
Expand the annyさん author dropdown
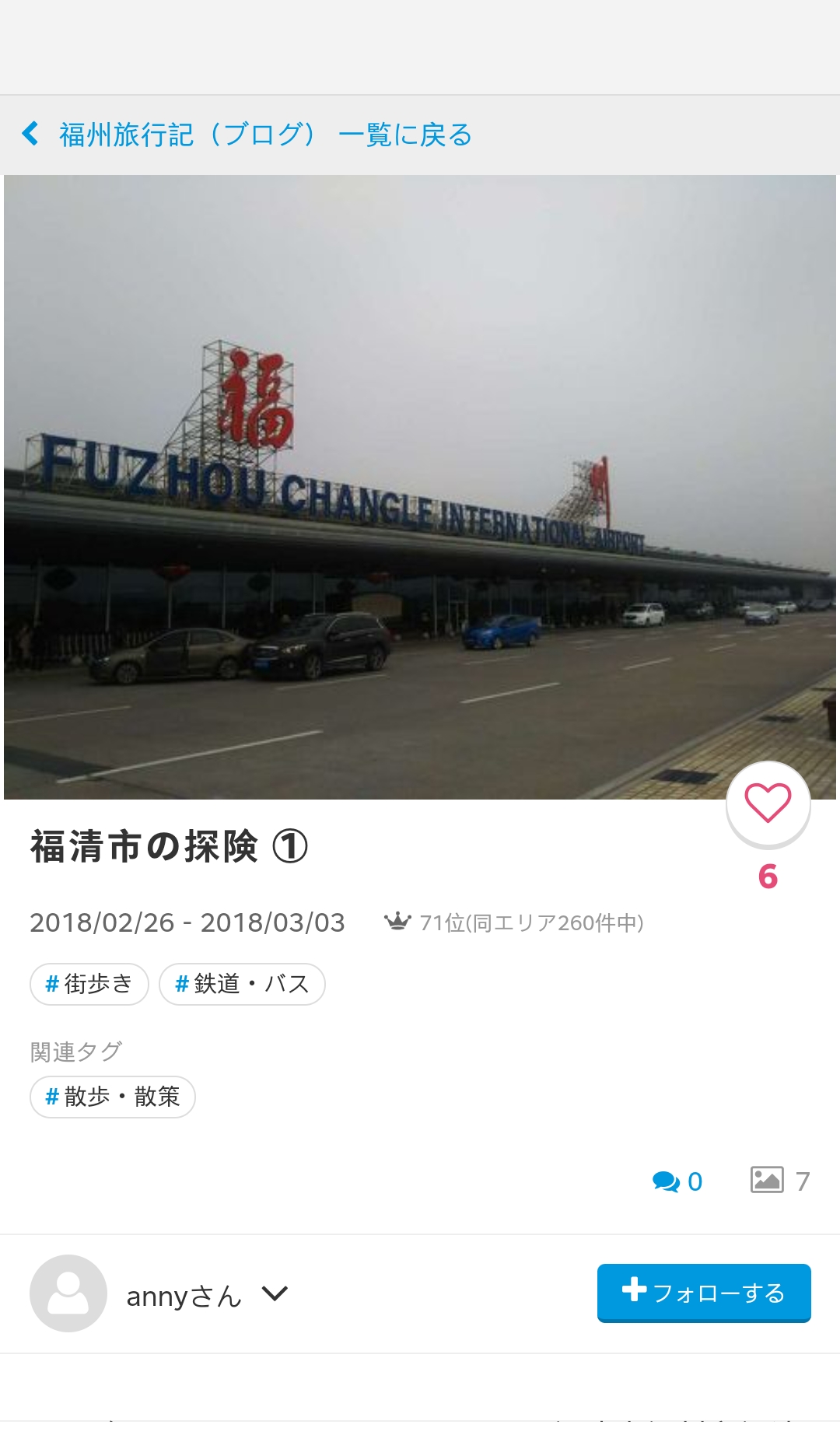click(275, 1294)
